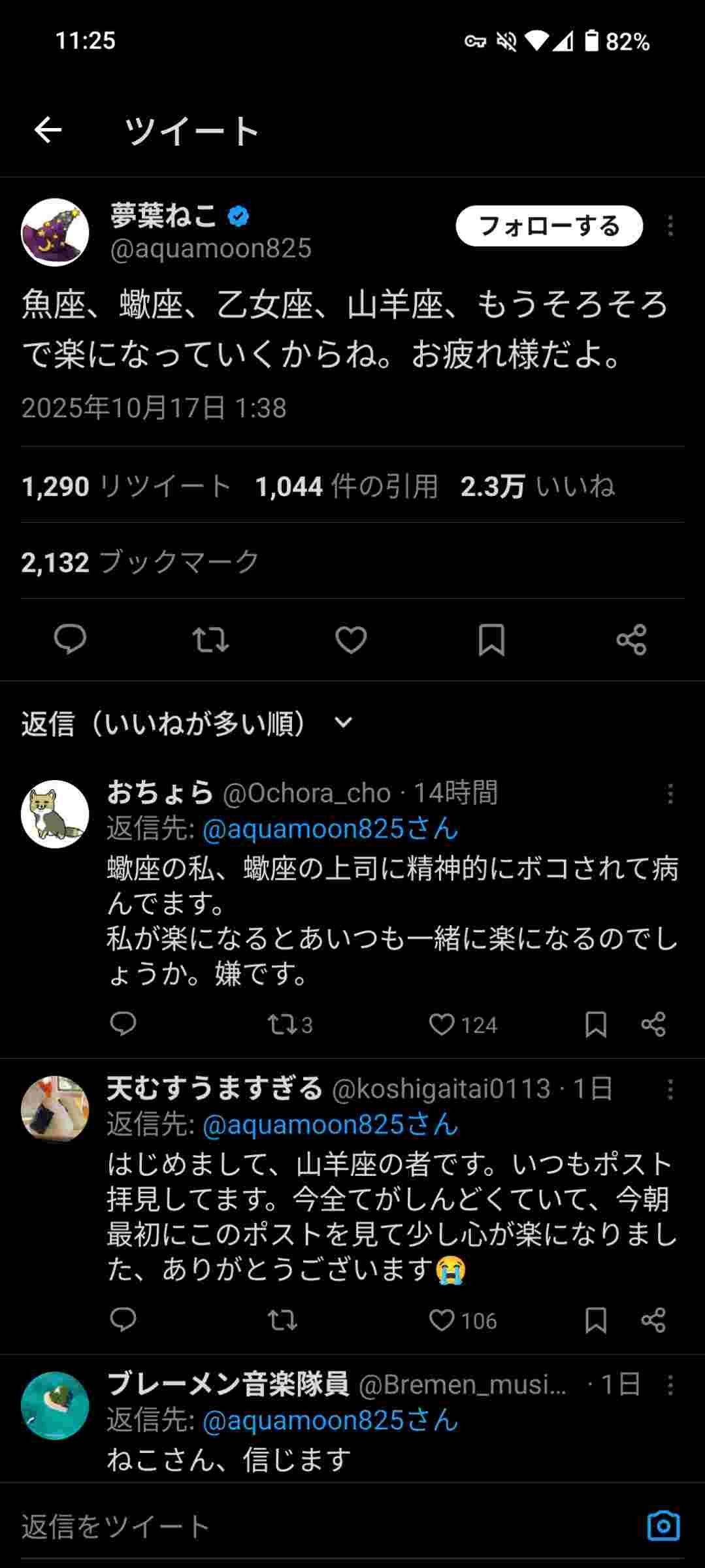Screen dimensions: 705x1568
Task: Go back using the top arrow
Action: (48, 130)
